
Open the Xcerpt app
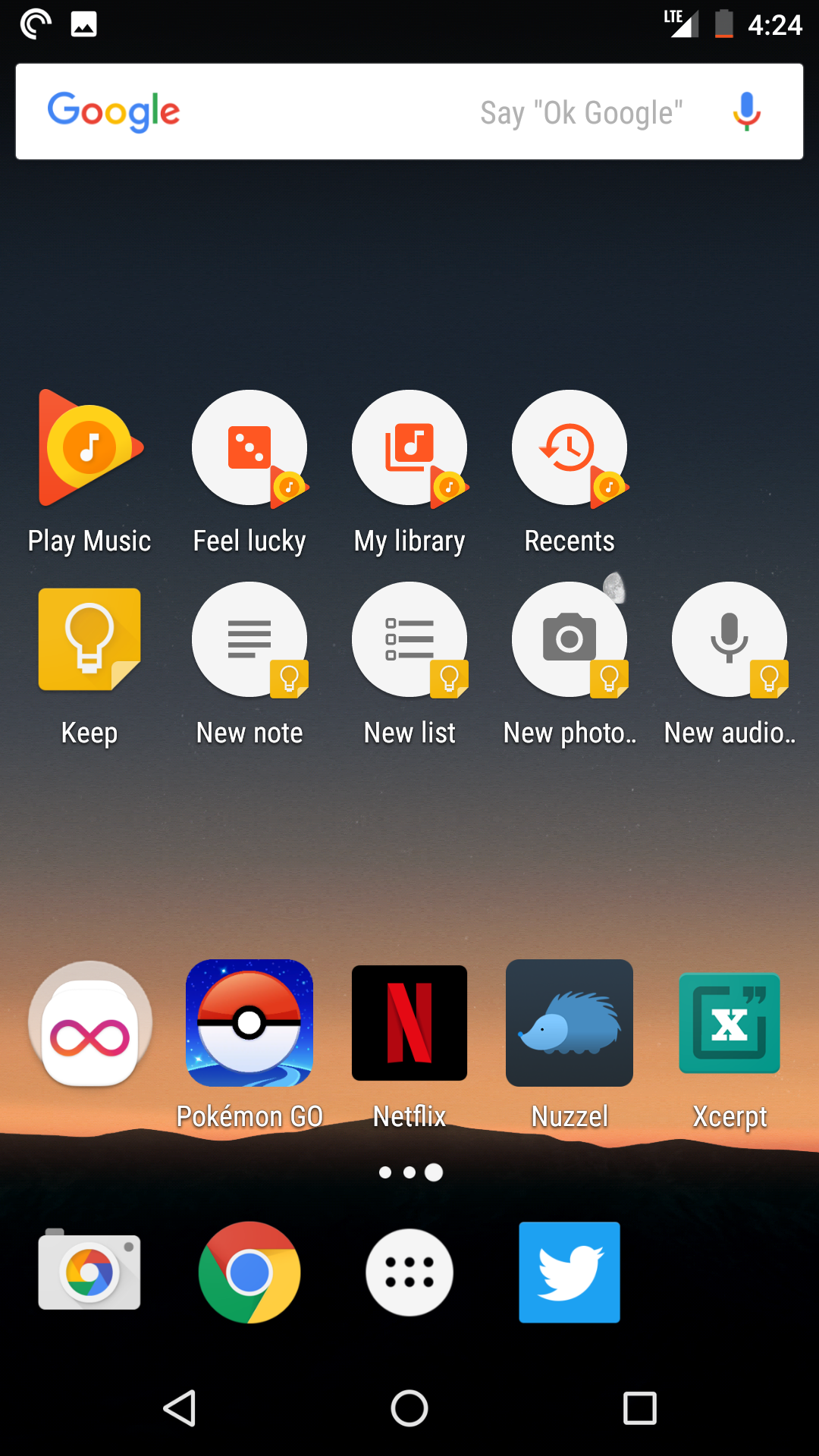(730, 1022)
